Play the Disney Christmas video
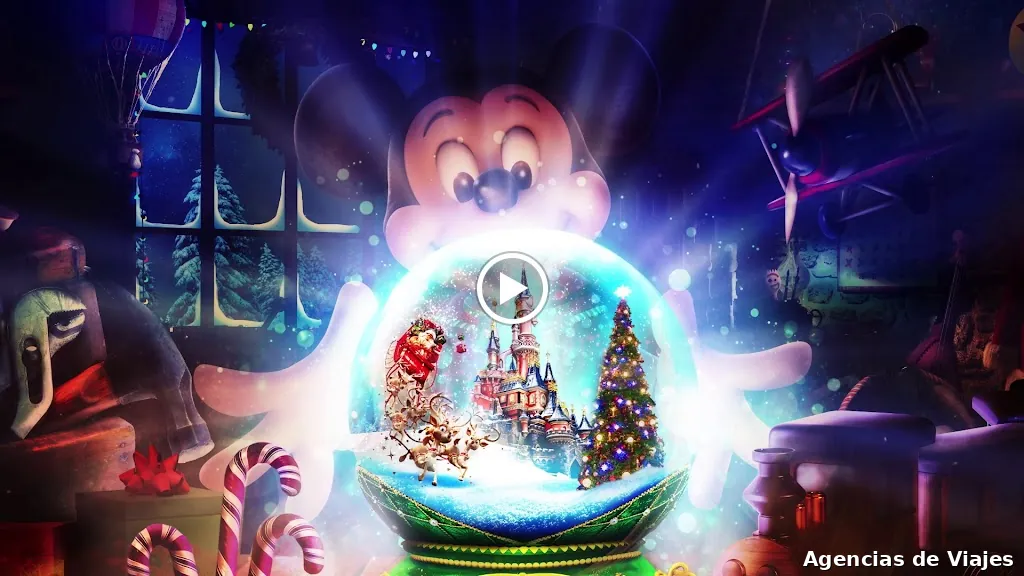 coord(512,288)
